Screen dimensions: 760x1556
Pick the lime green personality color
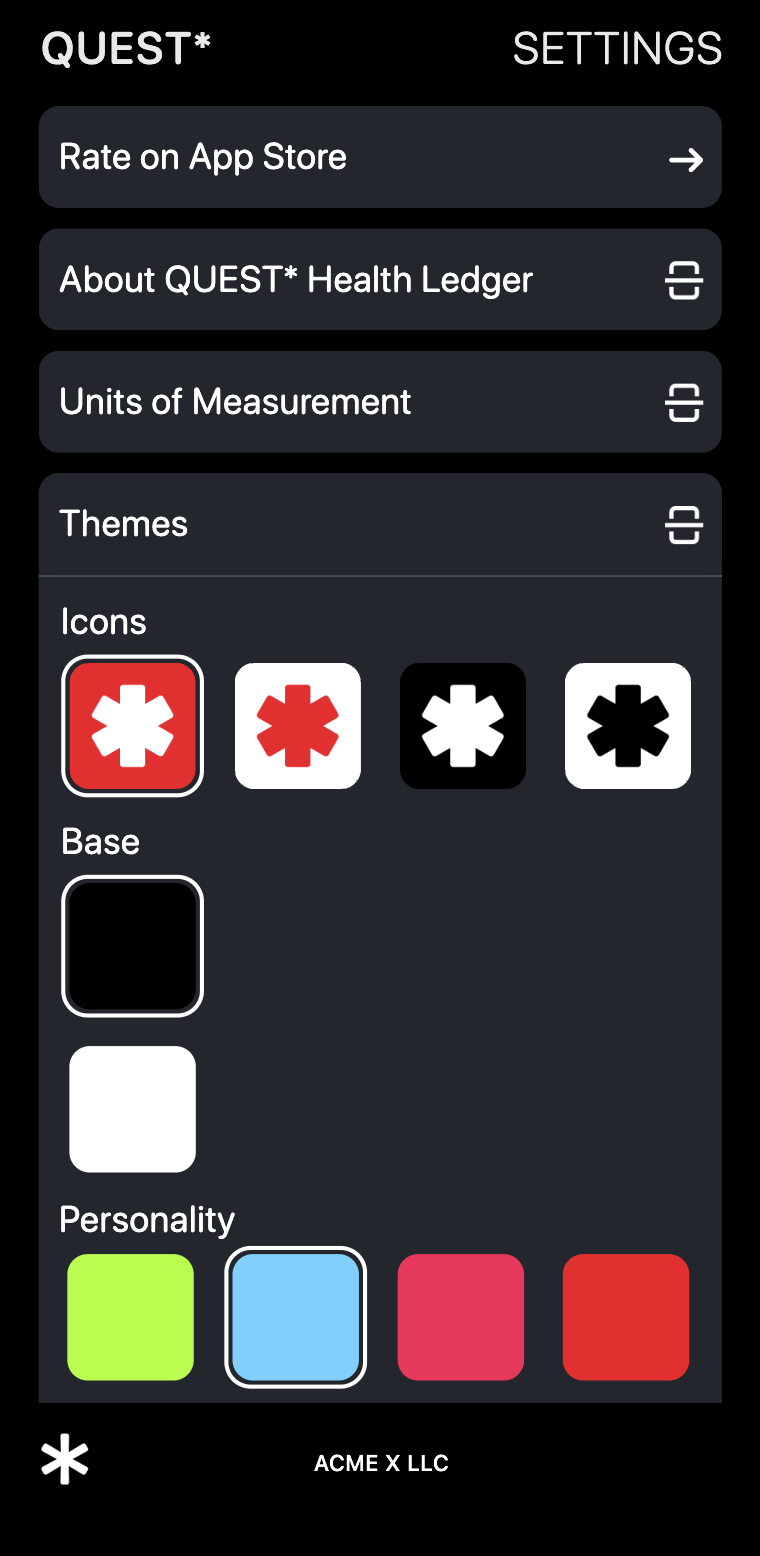[x=131, y=1317]
